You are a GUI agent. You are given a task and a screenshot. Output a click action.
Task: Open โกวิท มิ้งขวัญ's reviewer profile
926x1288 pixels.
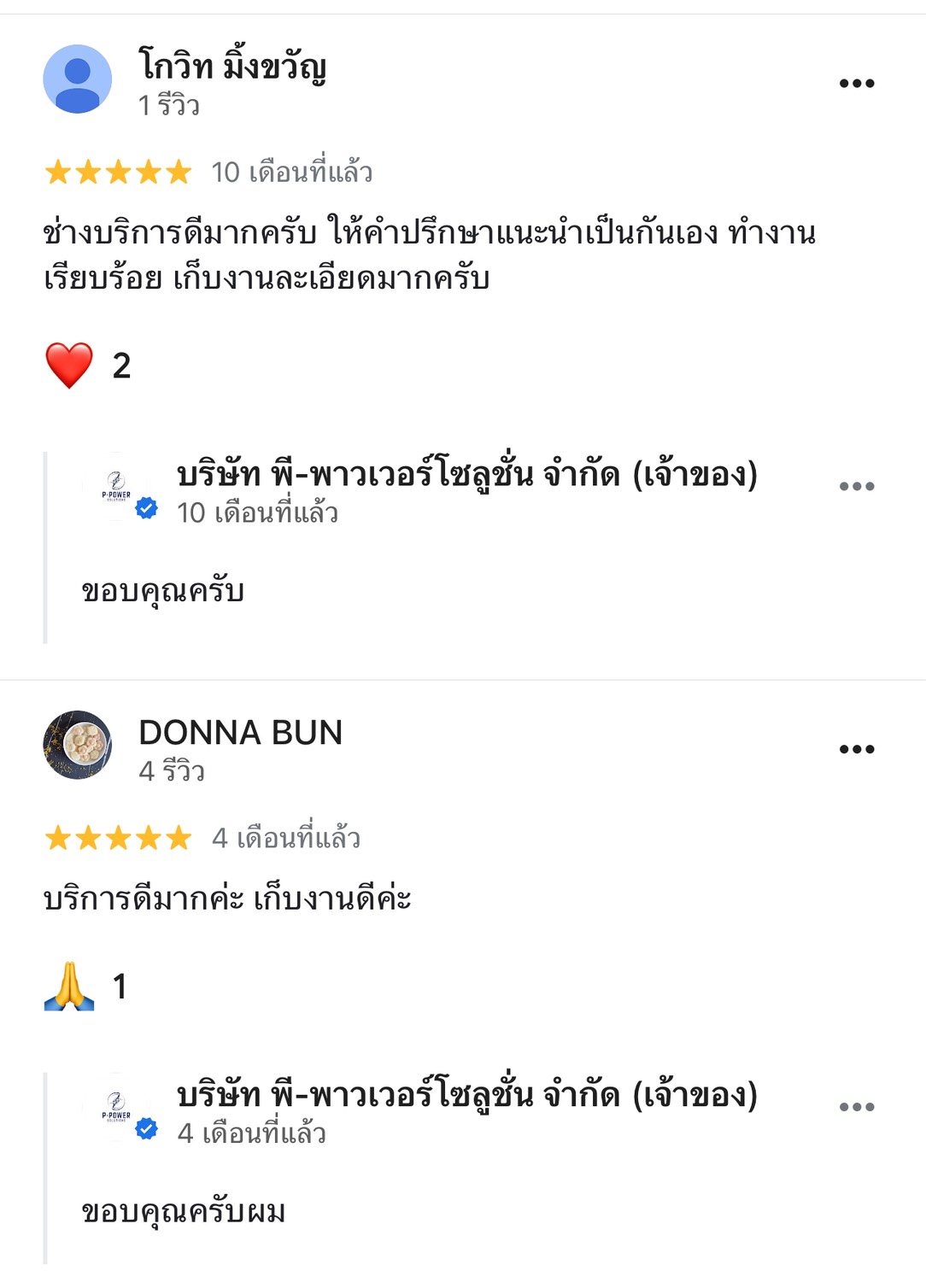click(x=78, y=79)
